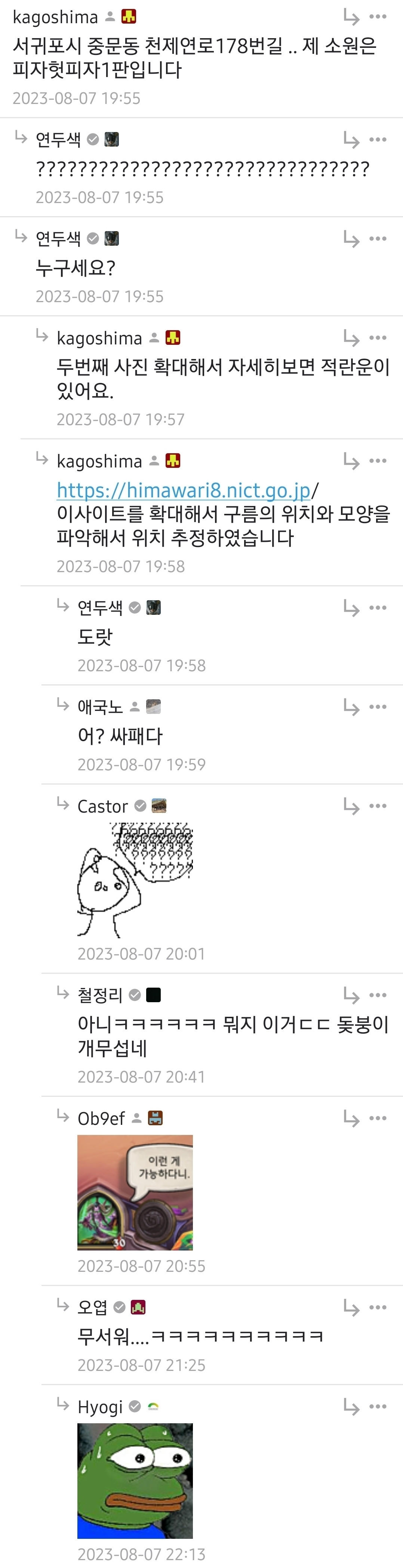The image size is (403, 1568).
Task: Open overflow menu on 오엽's 무서워 comment
Action: click(x=378, y=1307)
